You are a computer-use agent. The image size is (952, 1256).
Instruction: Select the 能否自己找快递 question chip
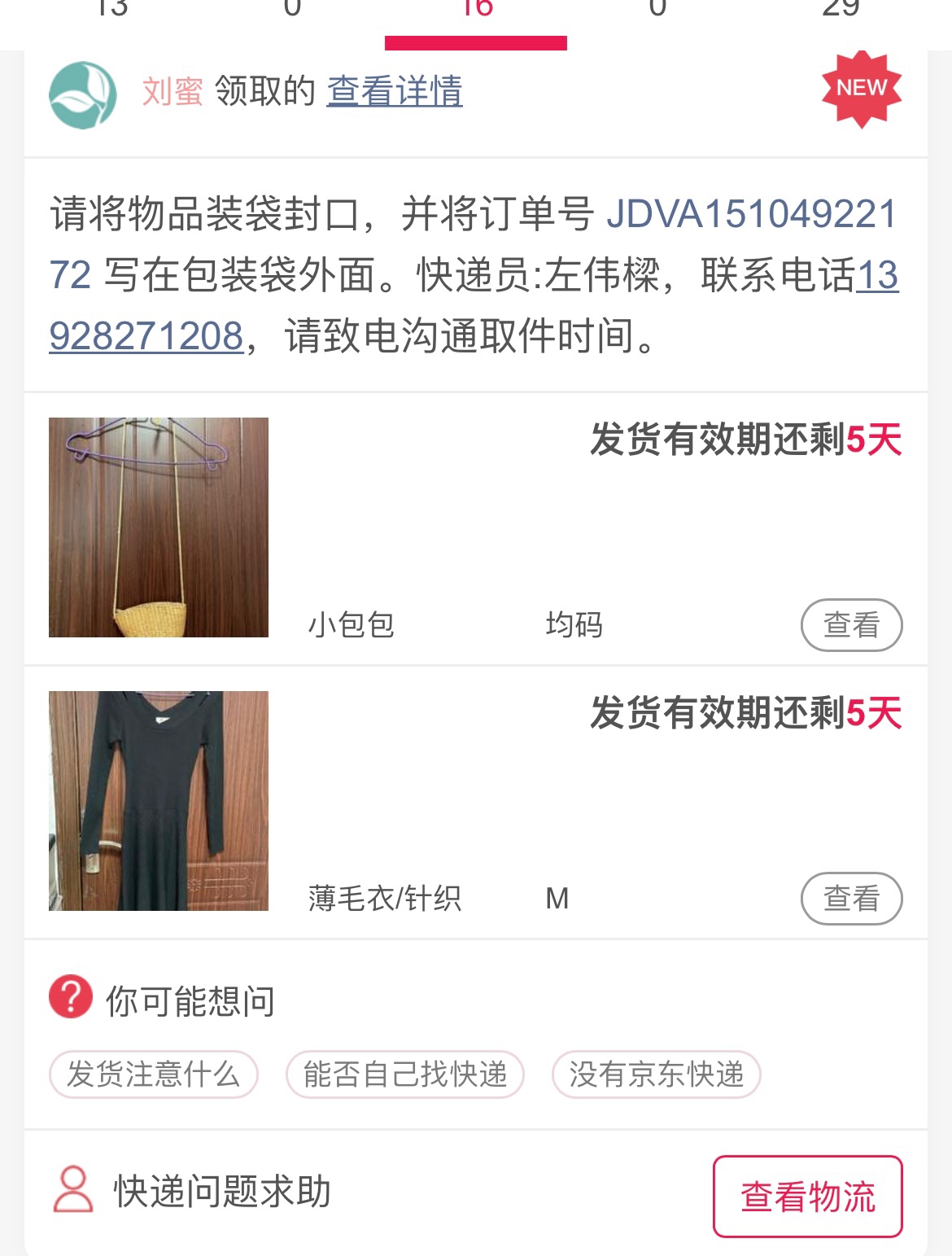pyautogui.click(x=405, y=1074)
